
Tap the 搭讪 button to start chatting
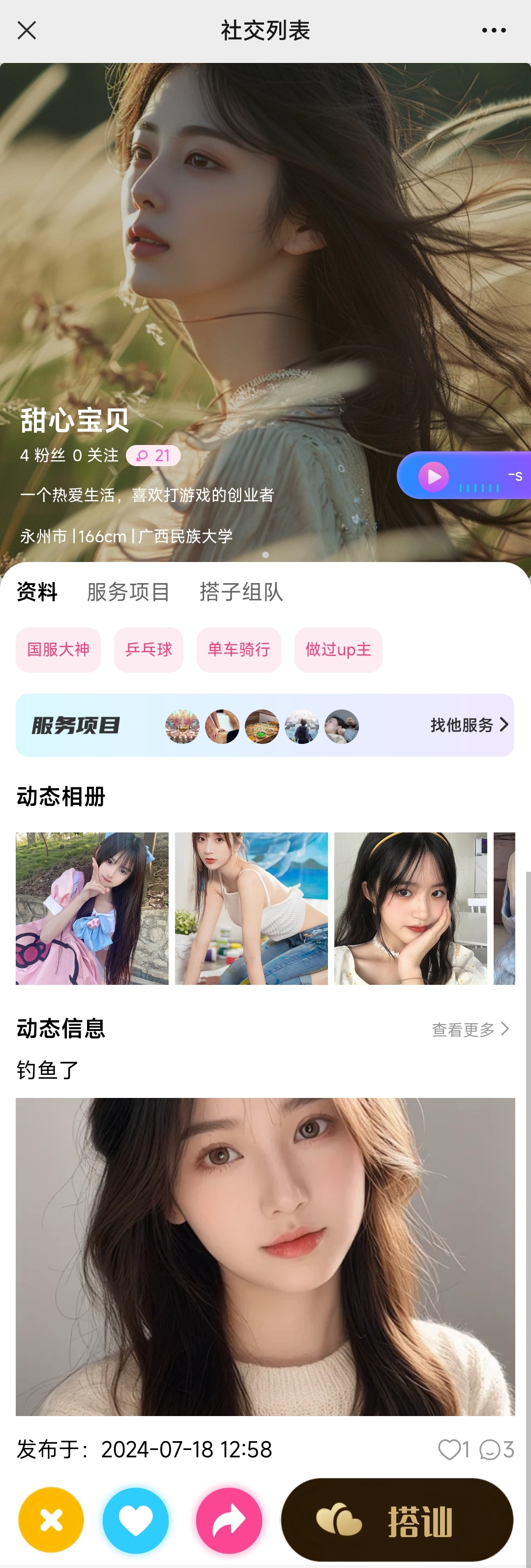click(x=397, y=1520)
